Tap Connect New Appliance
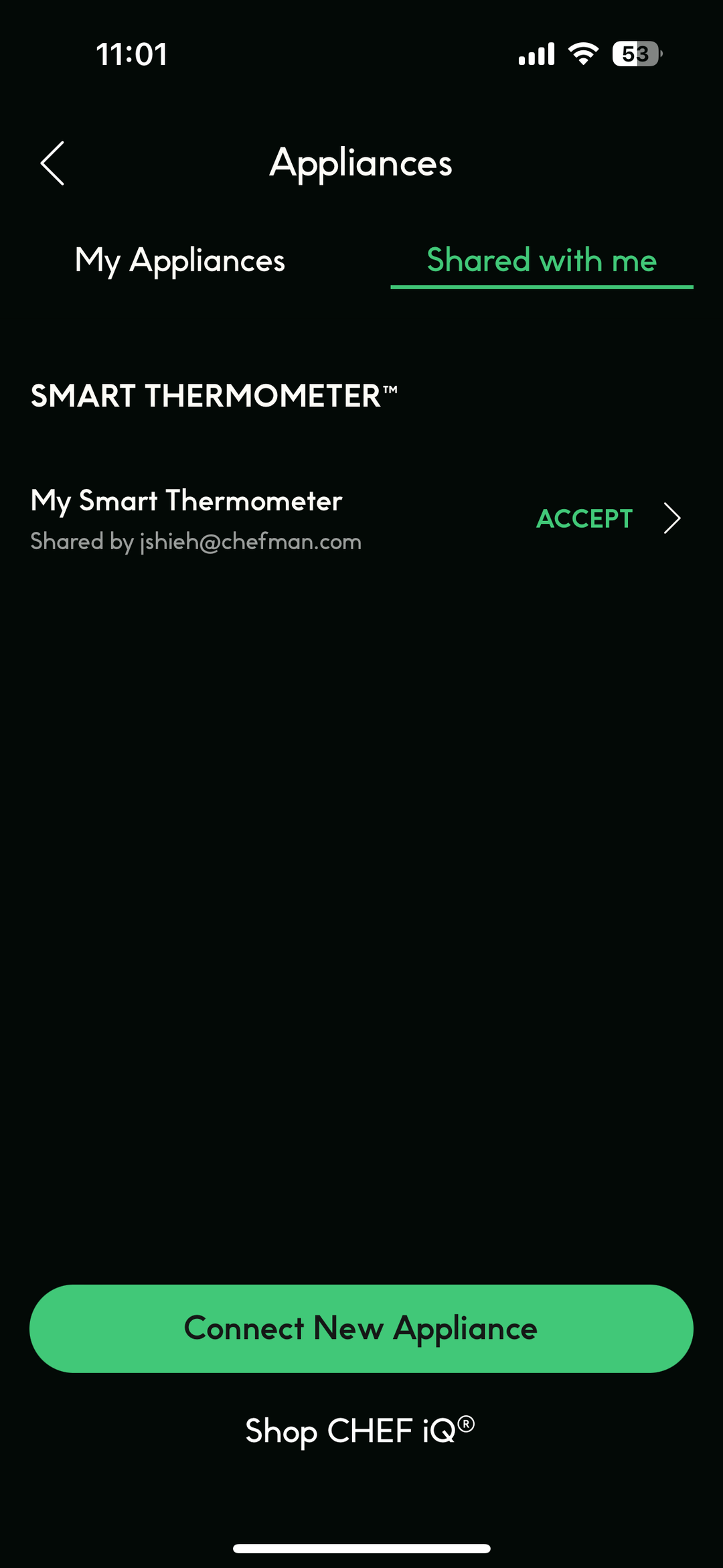723x1568 pixels. pos(361,1328)
